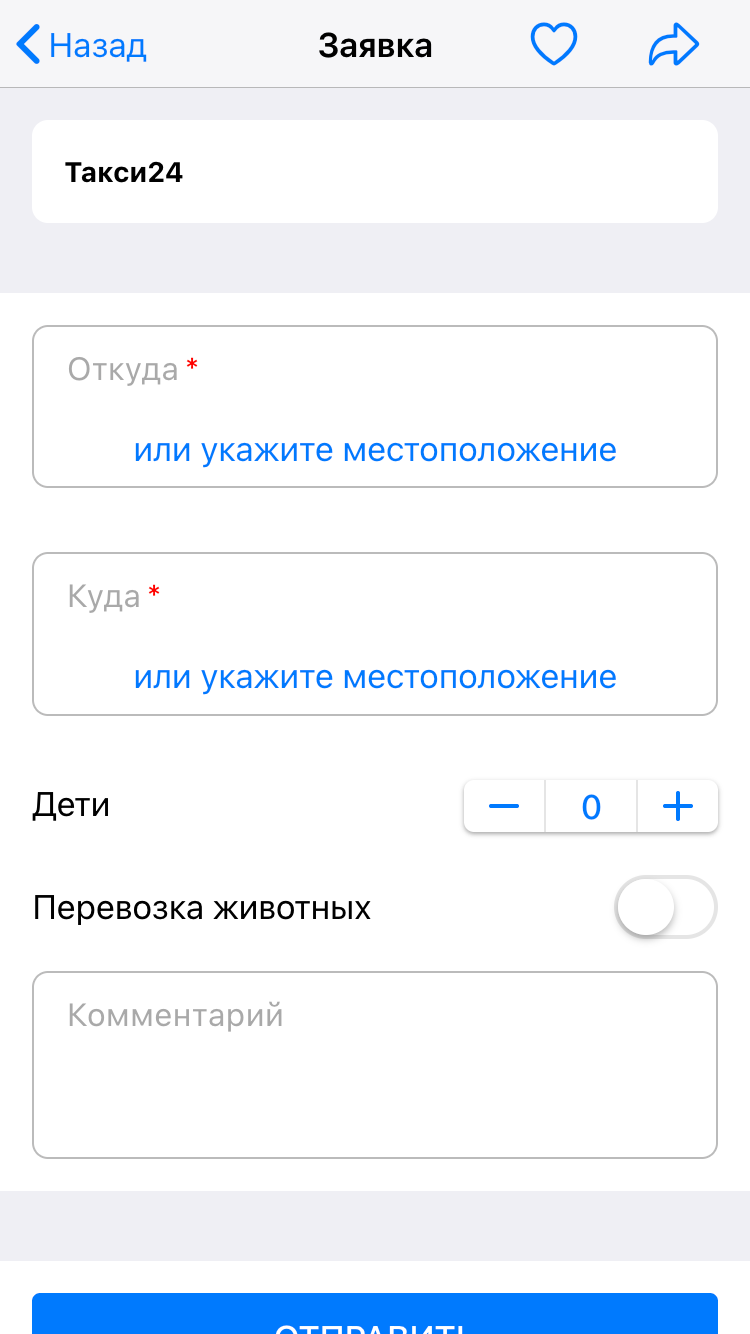The height and width of the screenshot is (1334, 750).
Task: Increase the Дети count by one
Action: pyautogui.click(x=677, y=806)
